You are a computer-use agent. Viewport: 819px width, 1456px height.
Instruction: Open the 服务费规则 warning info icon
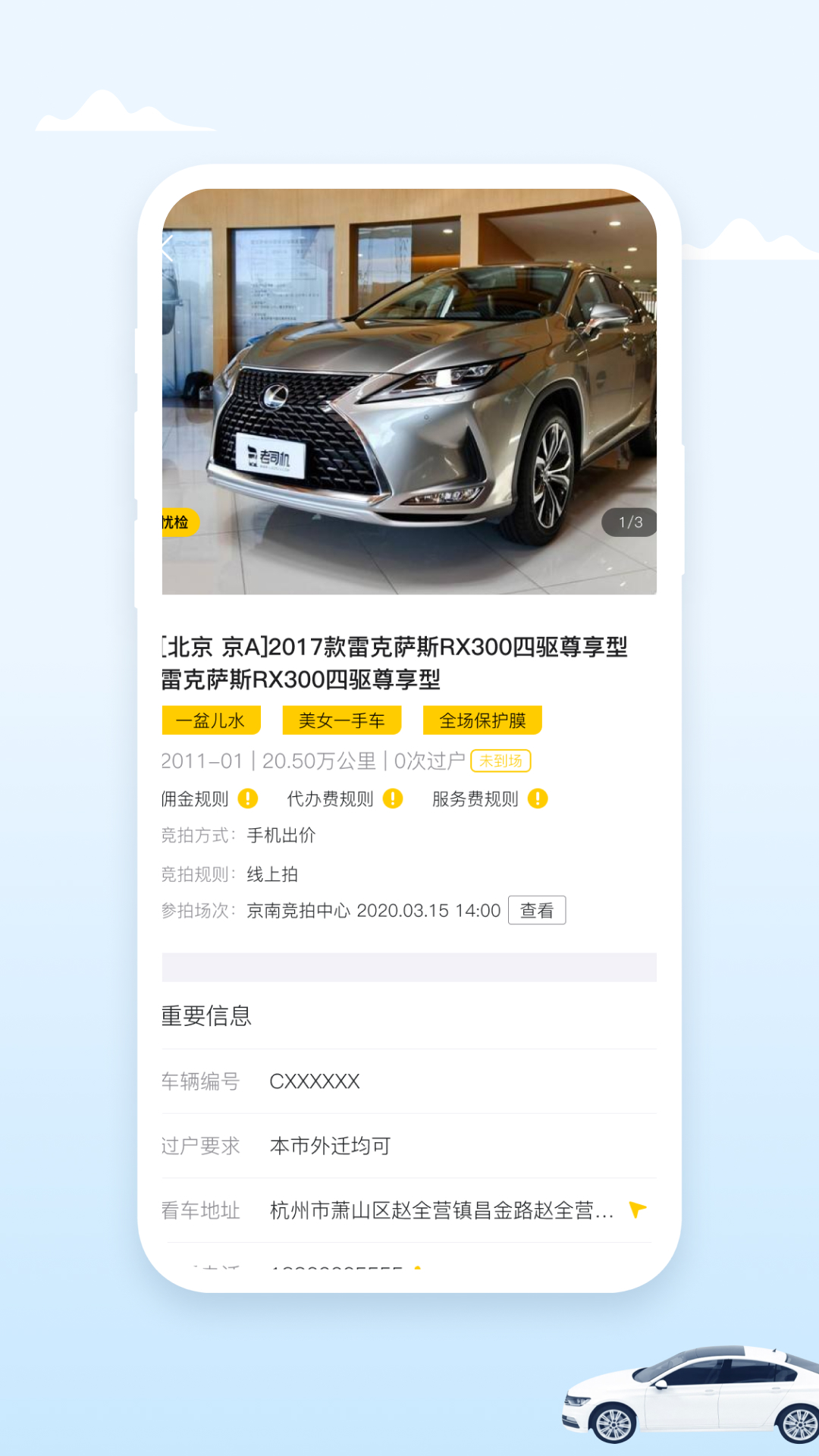pyautogui.click(x=538, y=799)
